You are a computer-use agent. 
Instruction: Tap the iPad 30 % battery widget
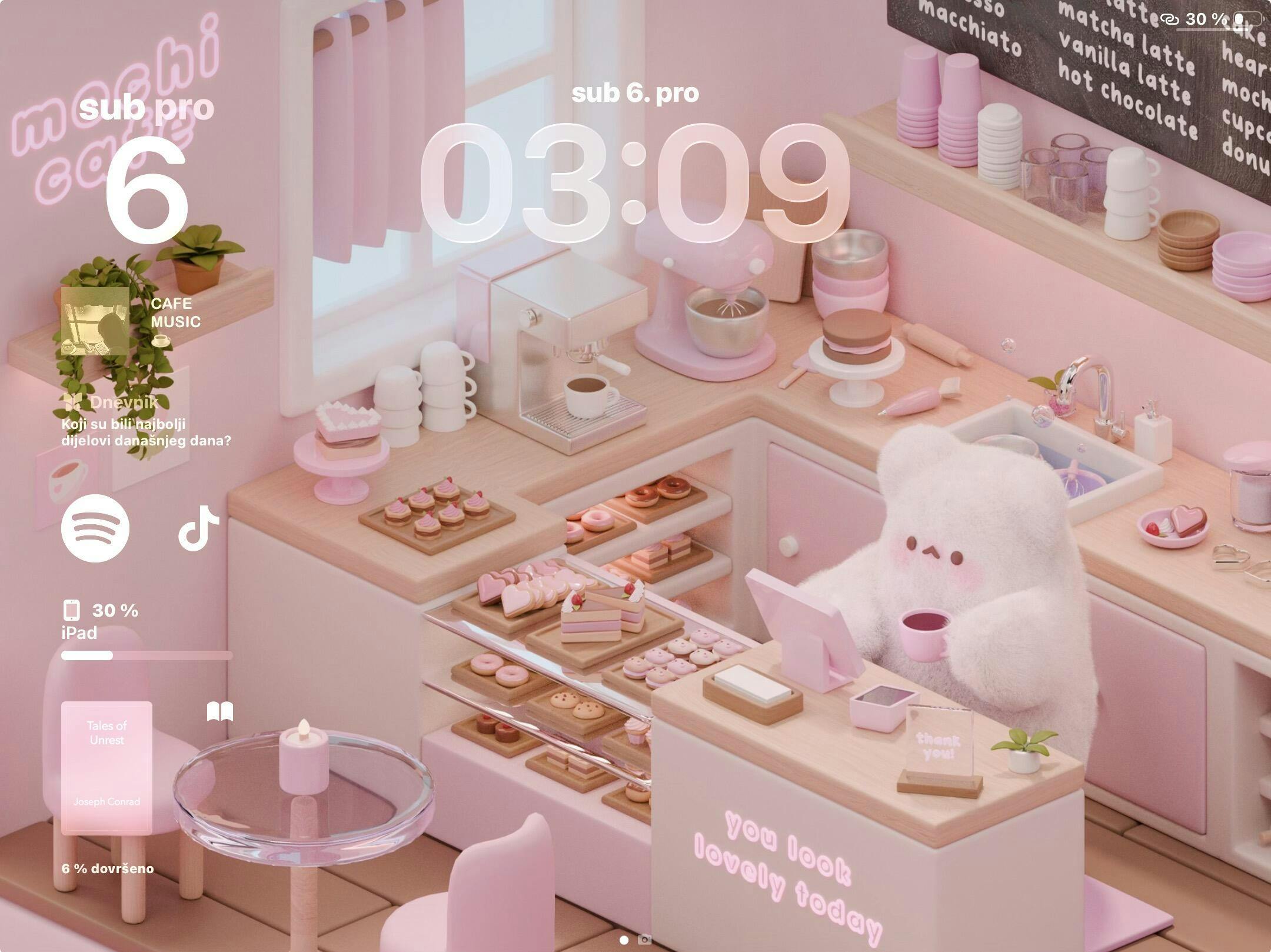click(146, 630)
